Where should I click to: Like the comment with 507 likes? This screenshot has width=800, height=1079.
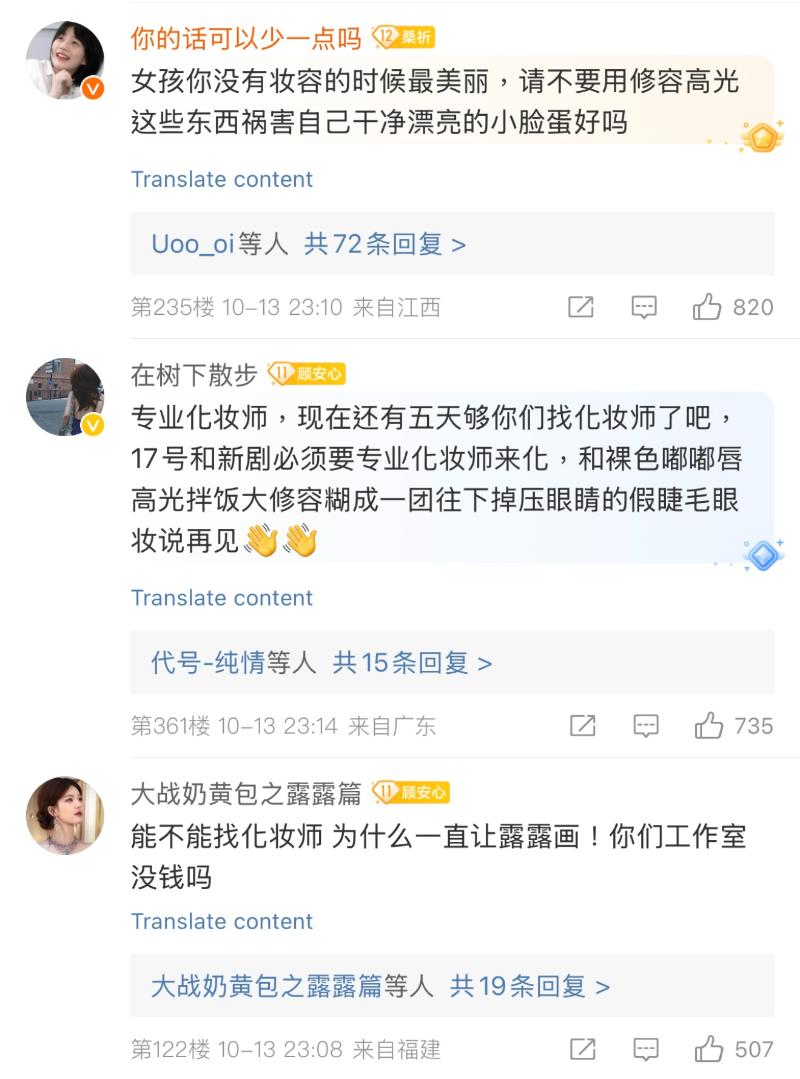(x=709, y=1049)
